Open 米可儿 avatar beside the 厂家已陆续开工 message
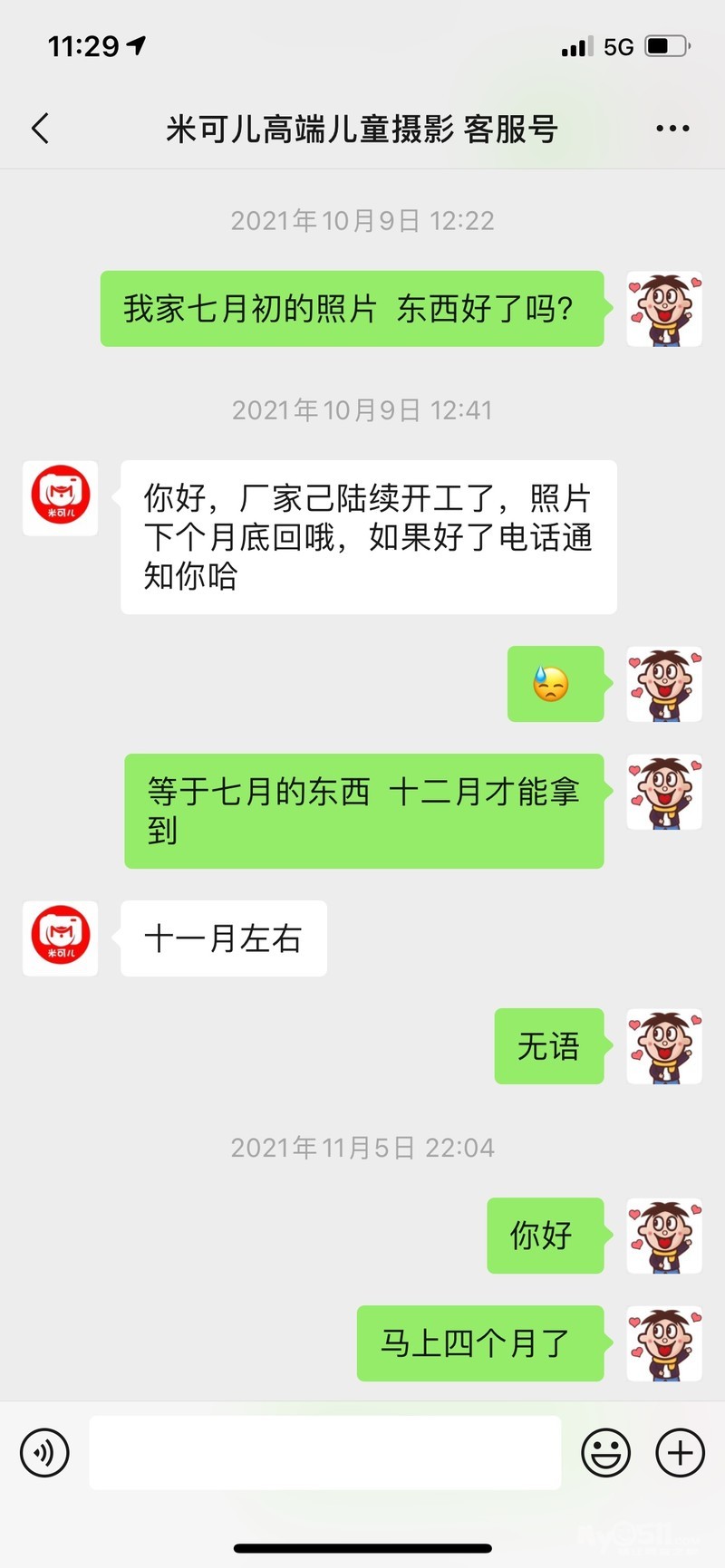 coord(61,498)
